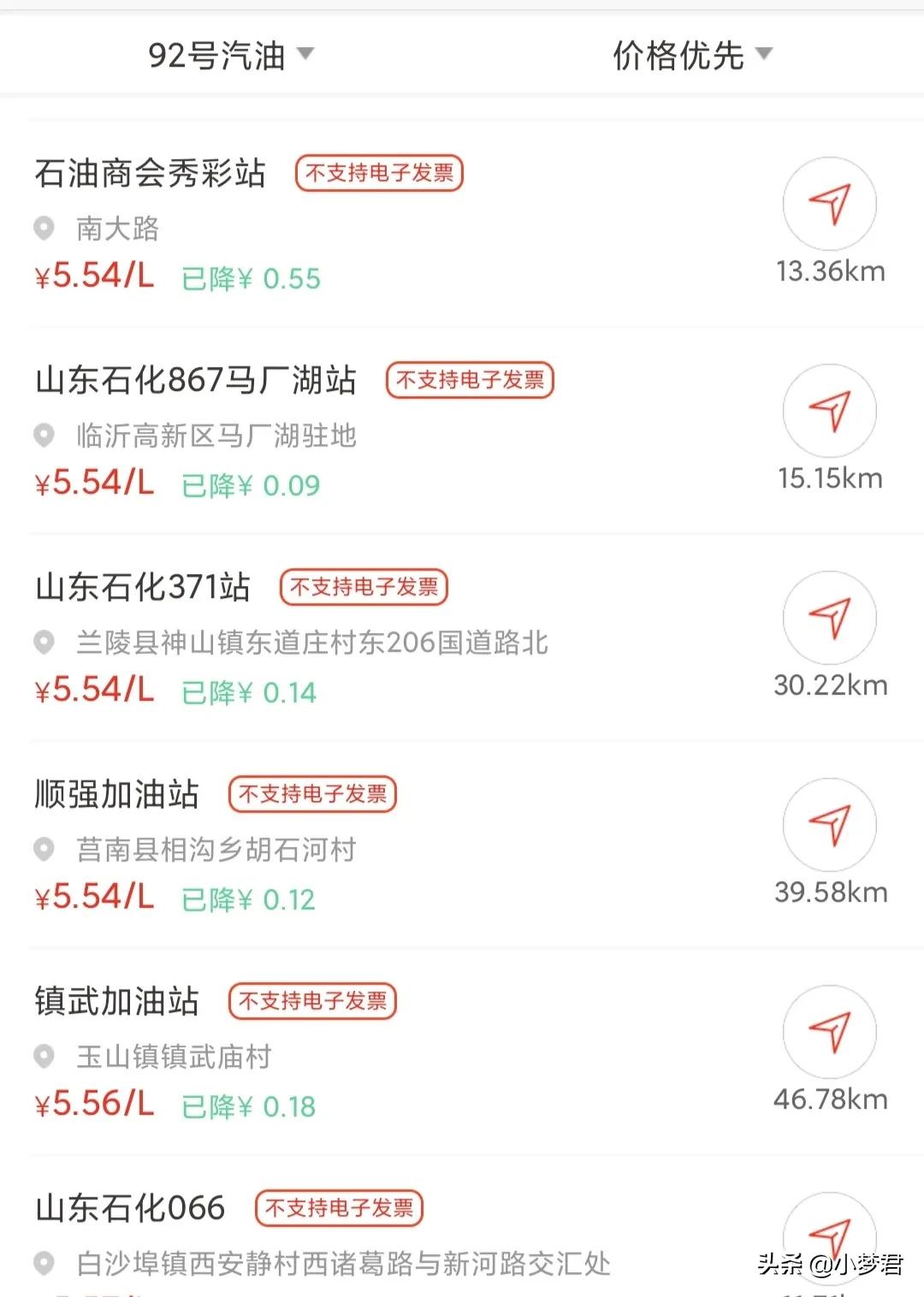Click location pin beside 南大路 address

coord(43,229)
